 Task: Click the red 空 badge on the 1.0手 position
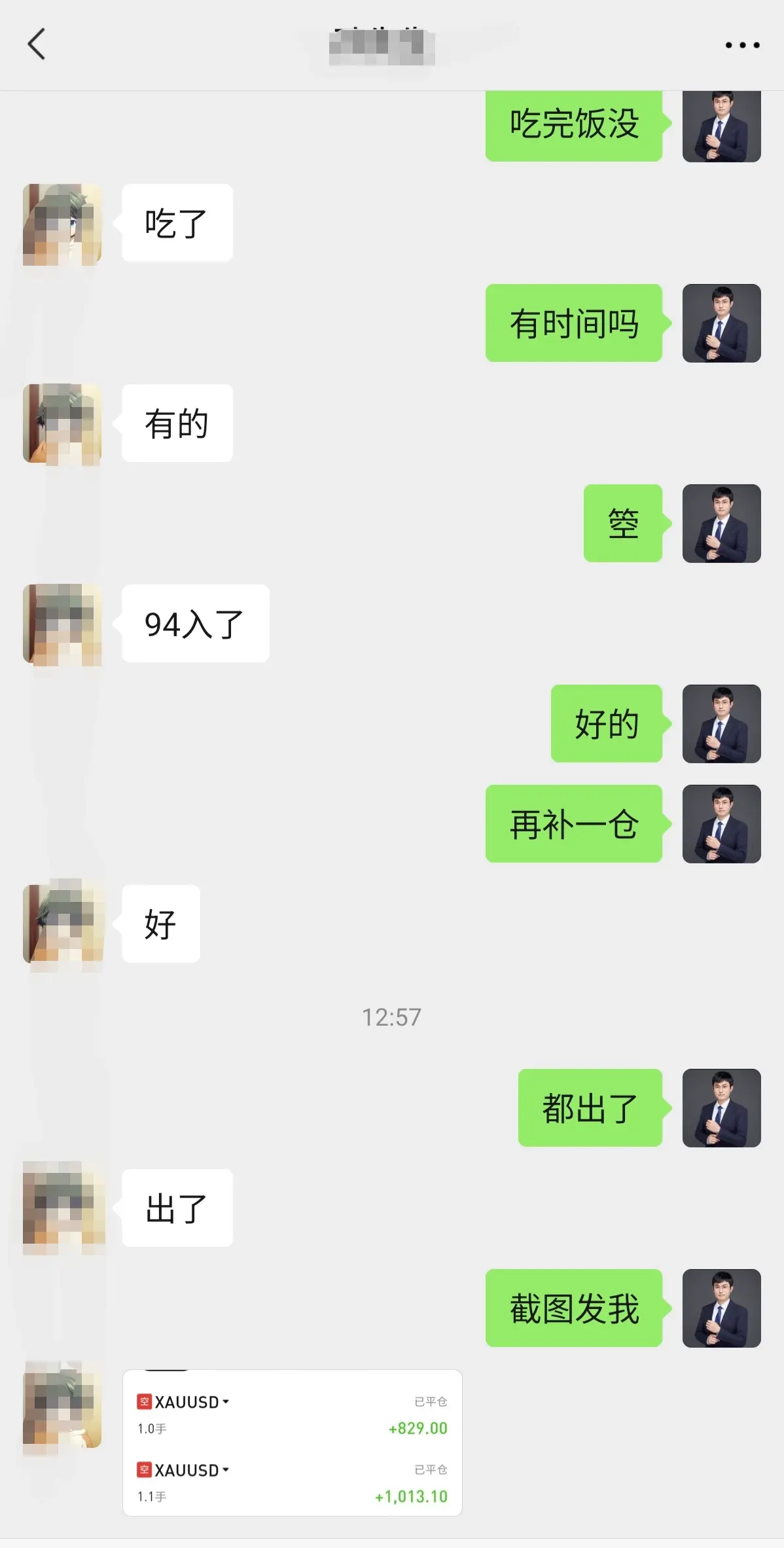(x=145, y=1403)
